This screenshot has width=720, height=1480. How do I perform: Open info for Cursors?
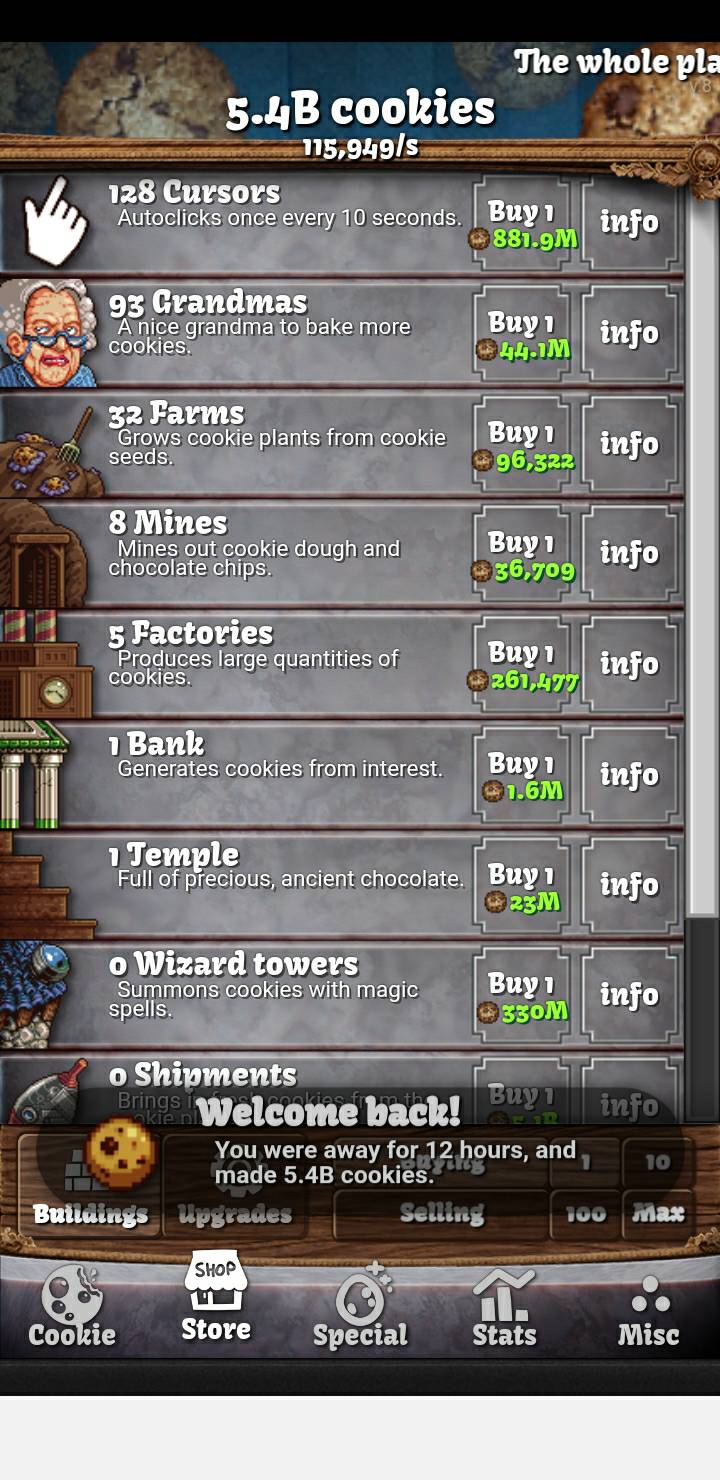point(629,223)
